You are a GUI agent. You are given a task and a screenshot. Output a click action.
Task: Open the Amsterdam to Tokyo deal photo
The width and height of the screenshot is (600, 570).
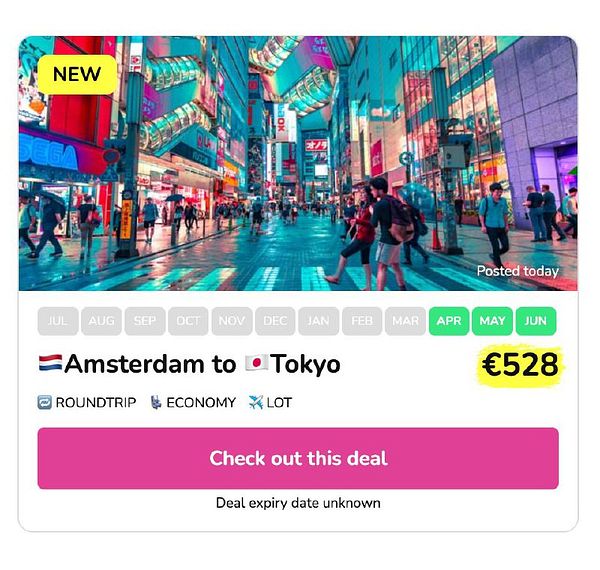point(298,165)
